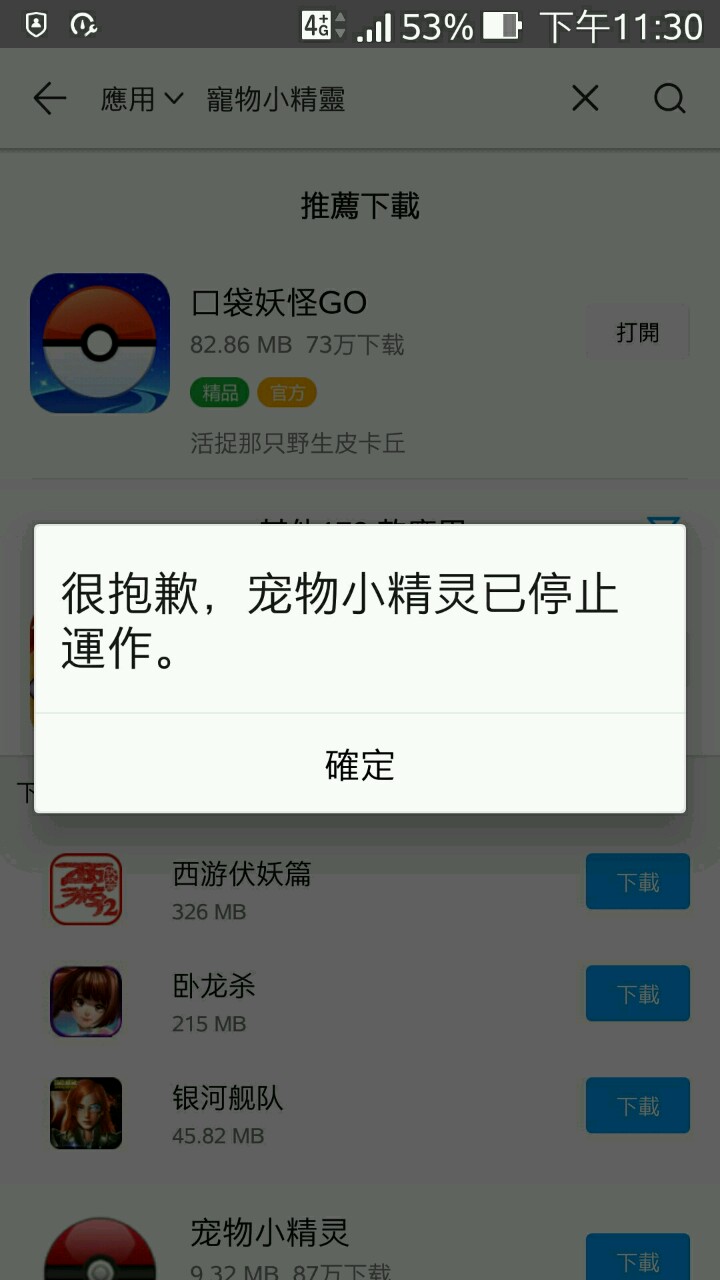Tap the search magnifier icon
The height and width of the screenshot is (1280, 720).
tap(669, 98)
